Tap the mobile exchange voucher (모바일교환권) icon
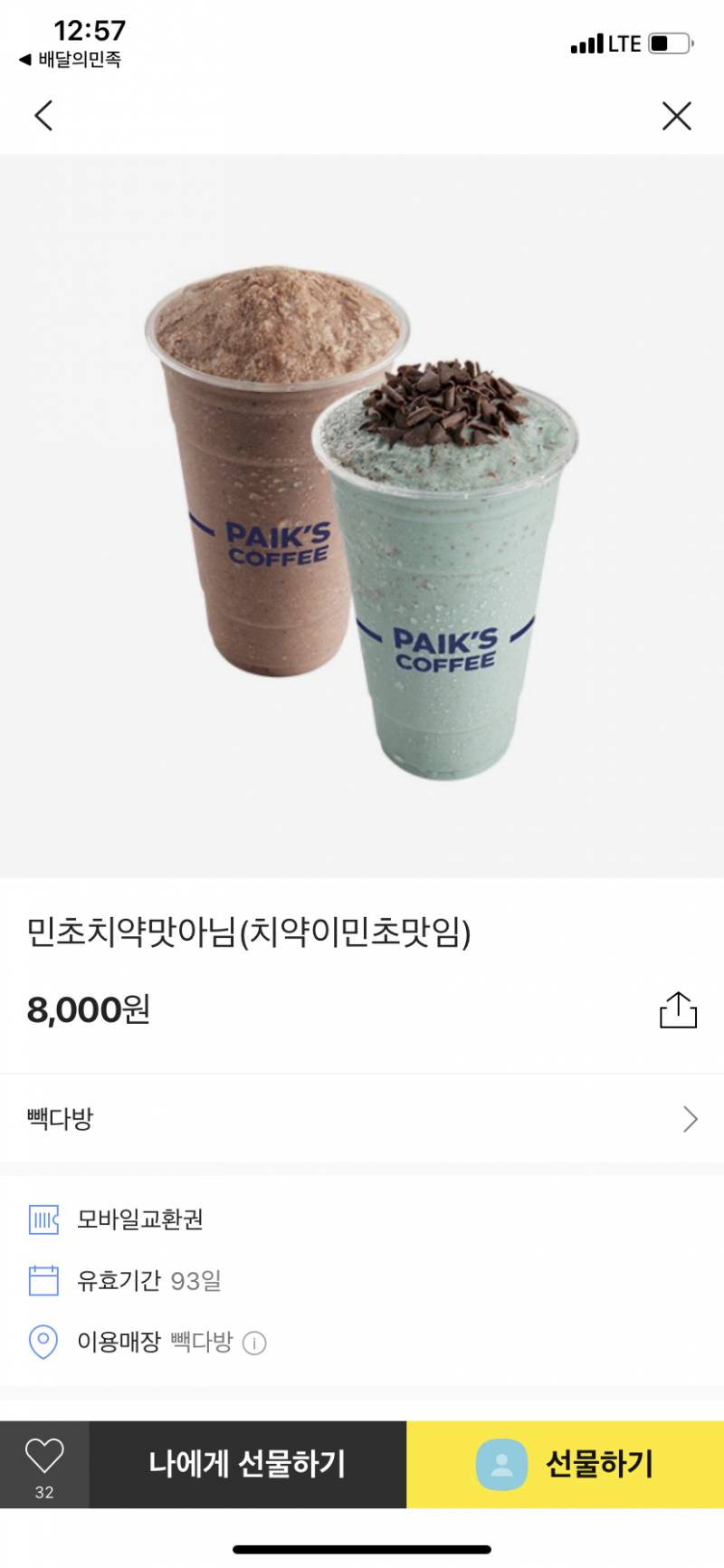This screenshot has width=724, height=1568. [x=43, y=1219]
